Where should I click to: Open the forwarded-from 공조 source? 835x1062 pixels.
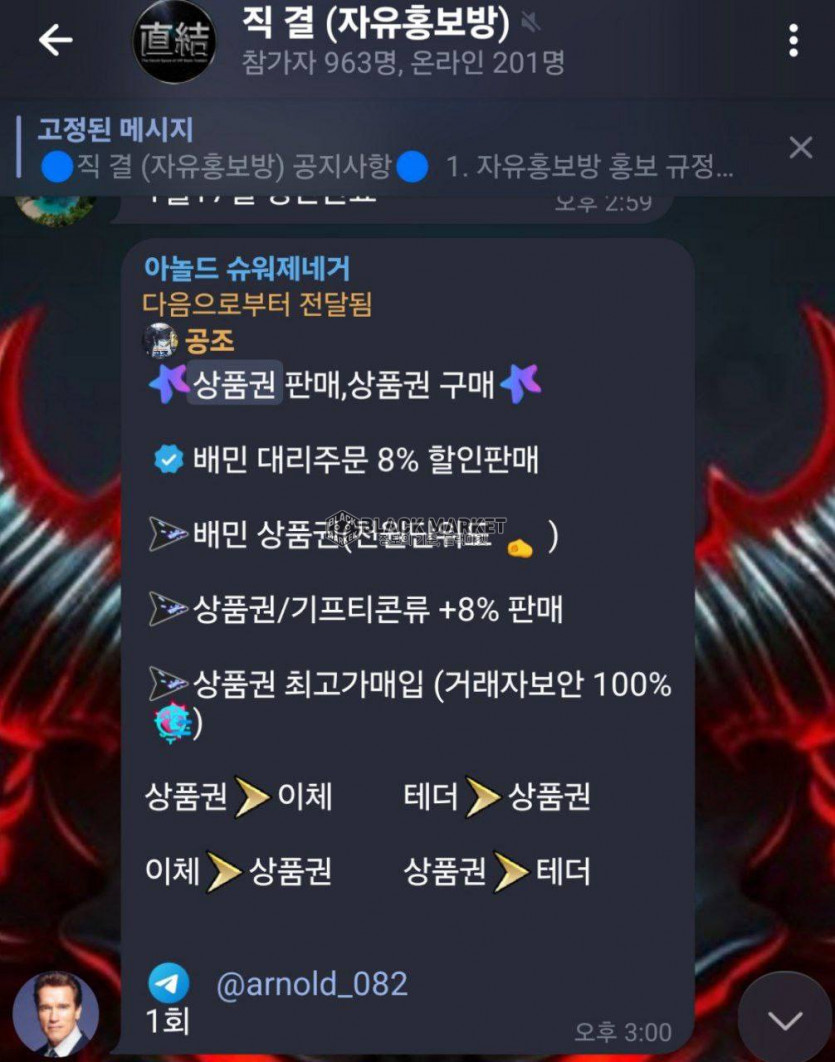click(209, 341)
